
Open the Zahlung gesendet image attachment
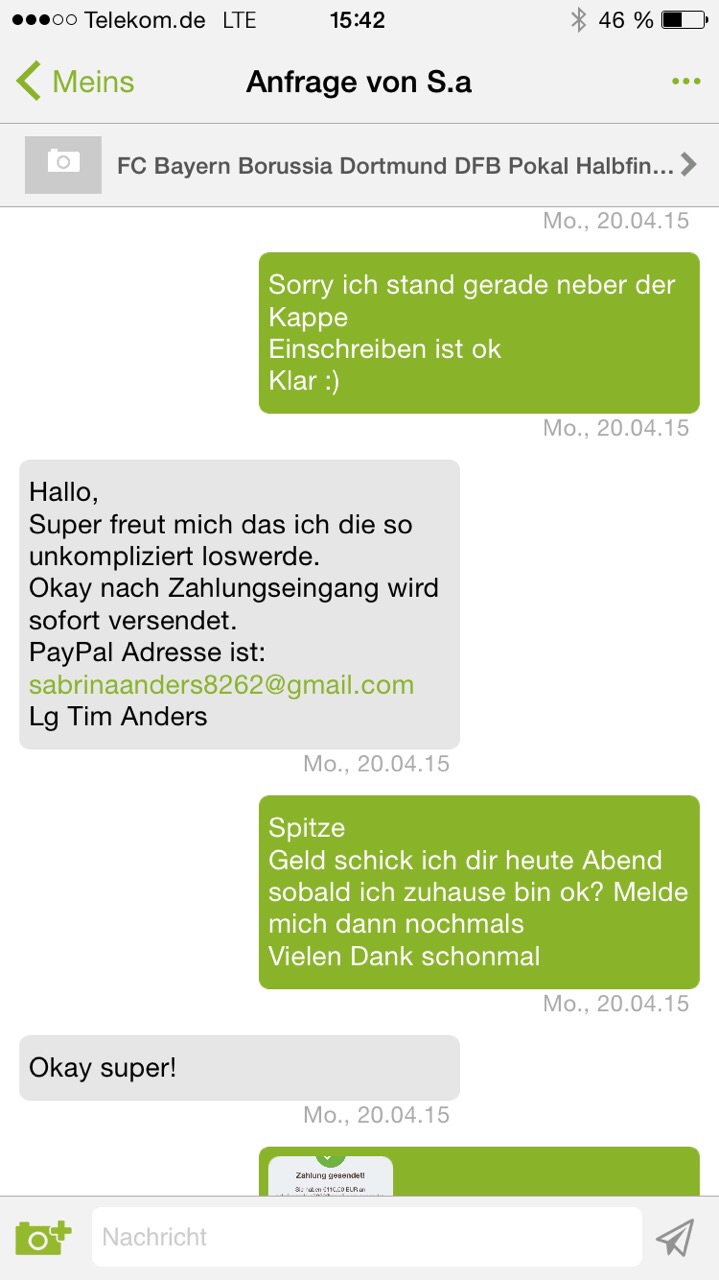pos(329,1176)
